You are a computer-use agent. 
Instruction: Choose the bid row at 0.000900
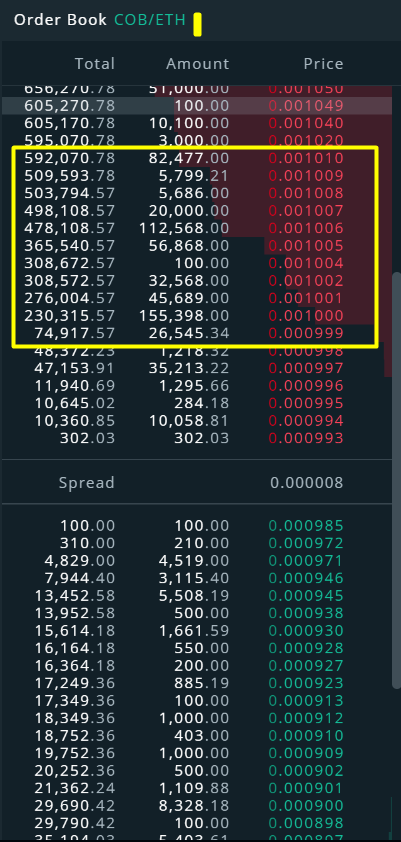pyautogui.click(x=198, y=805)
